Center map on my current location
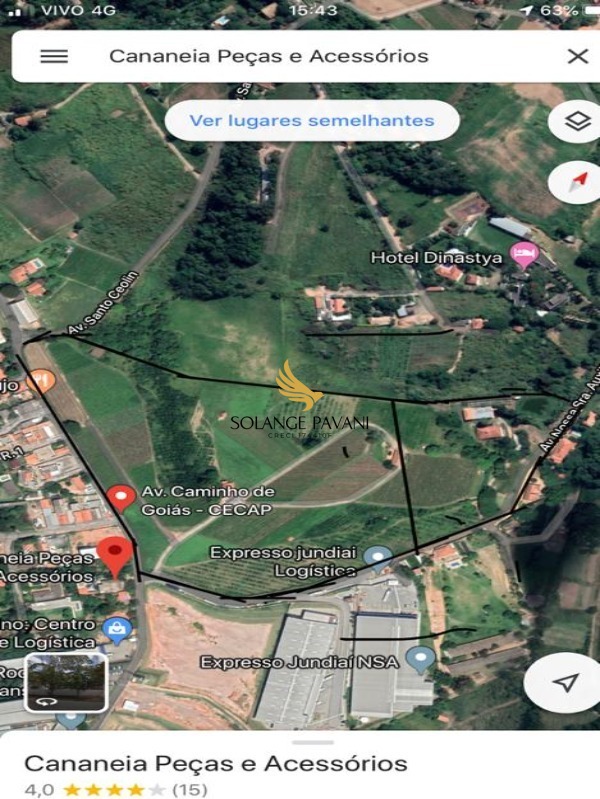Image resolution: width=600 pixels, height=799 pixels. pyautogui.click(x=566, y=682)
